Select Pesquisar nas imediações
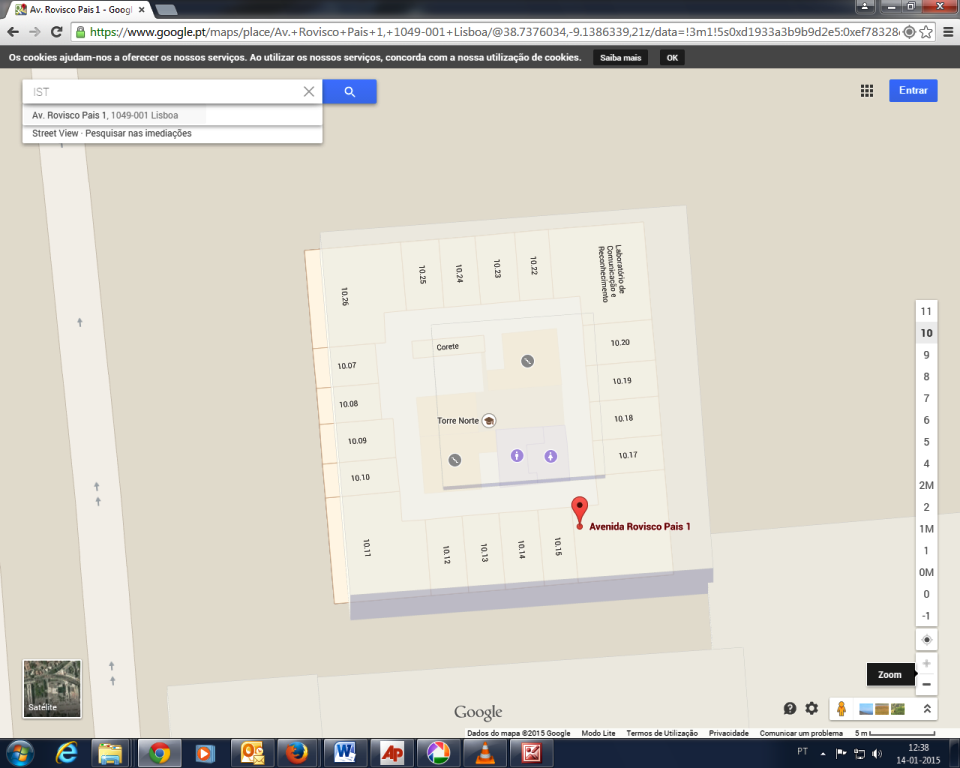The width and height of the screenshot is (960, 768). [138, 133]
